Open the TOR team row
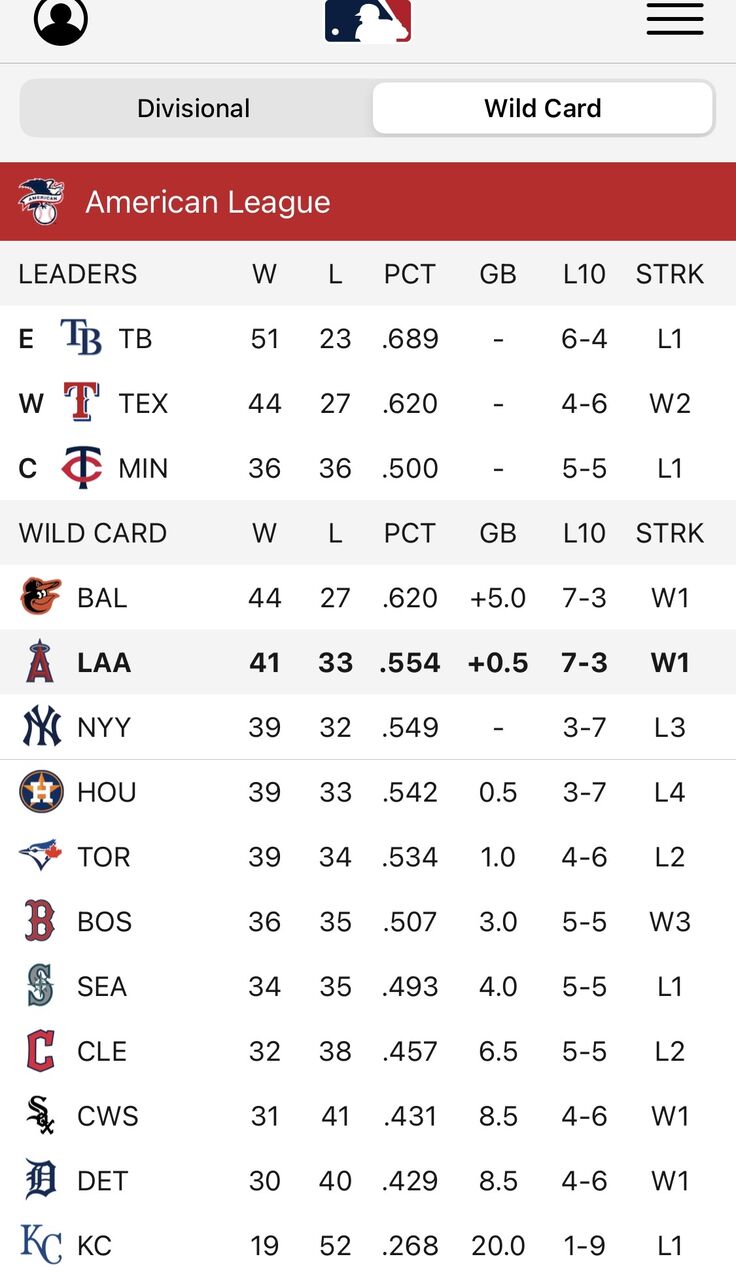 pyautogui.click(x=368, y=857)
